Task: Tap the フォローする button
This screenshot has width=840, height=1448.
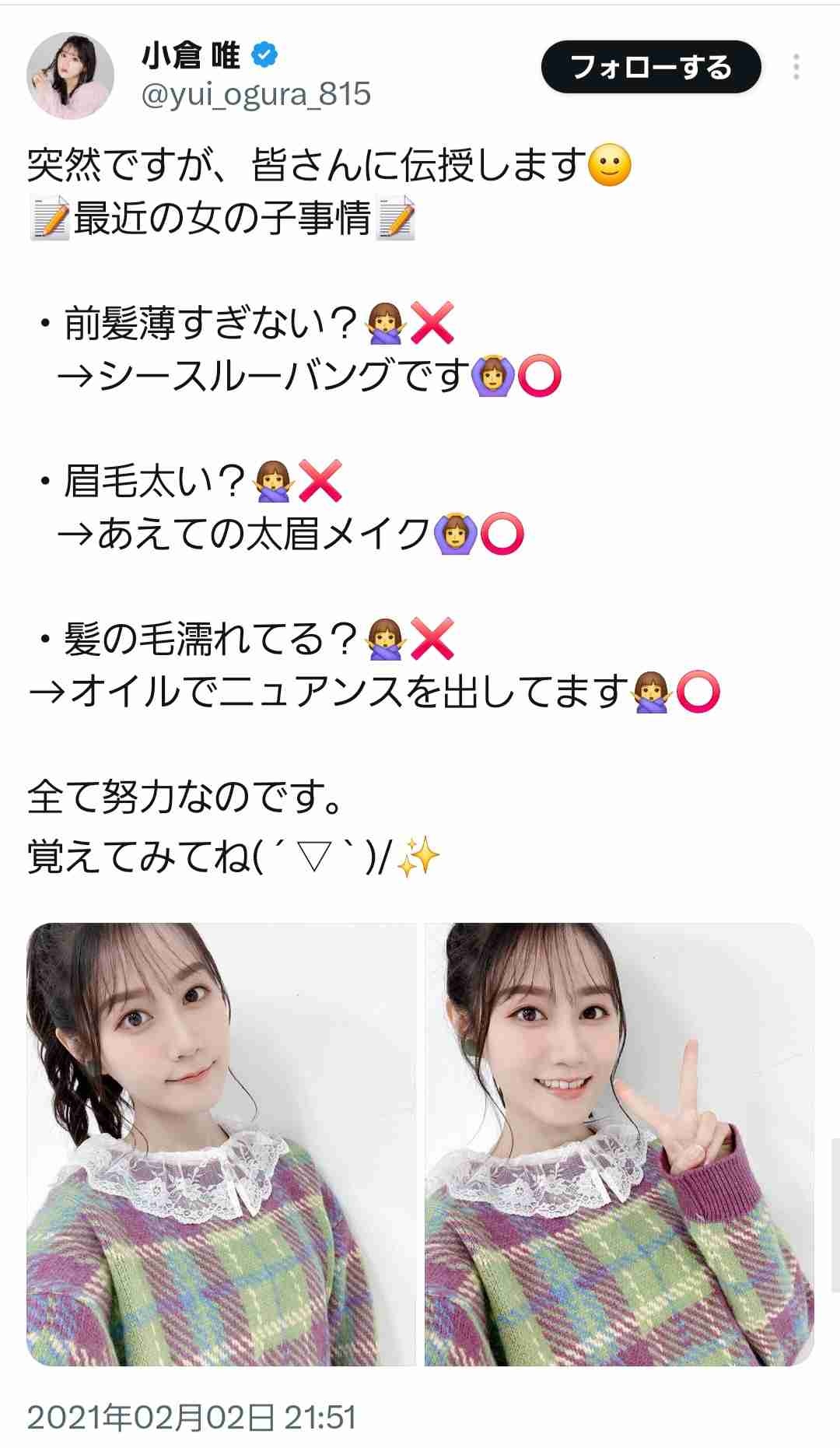Action: (x=650, y=68)
